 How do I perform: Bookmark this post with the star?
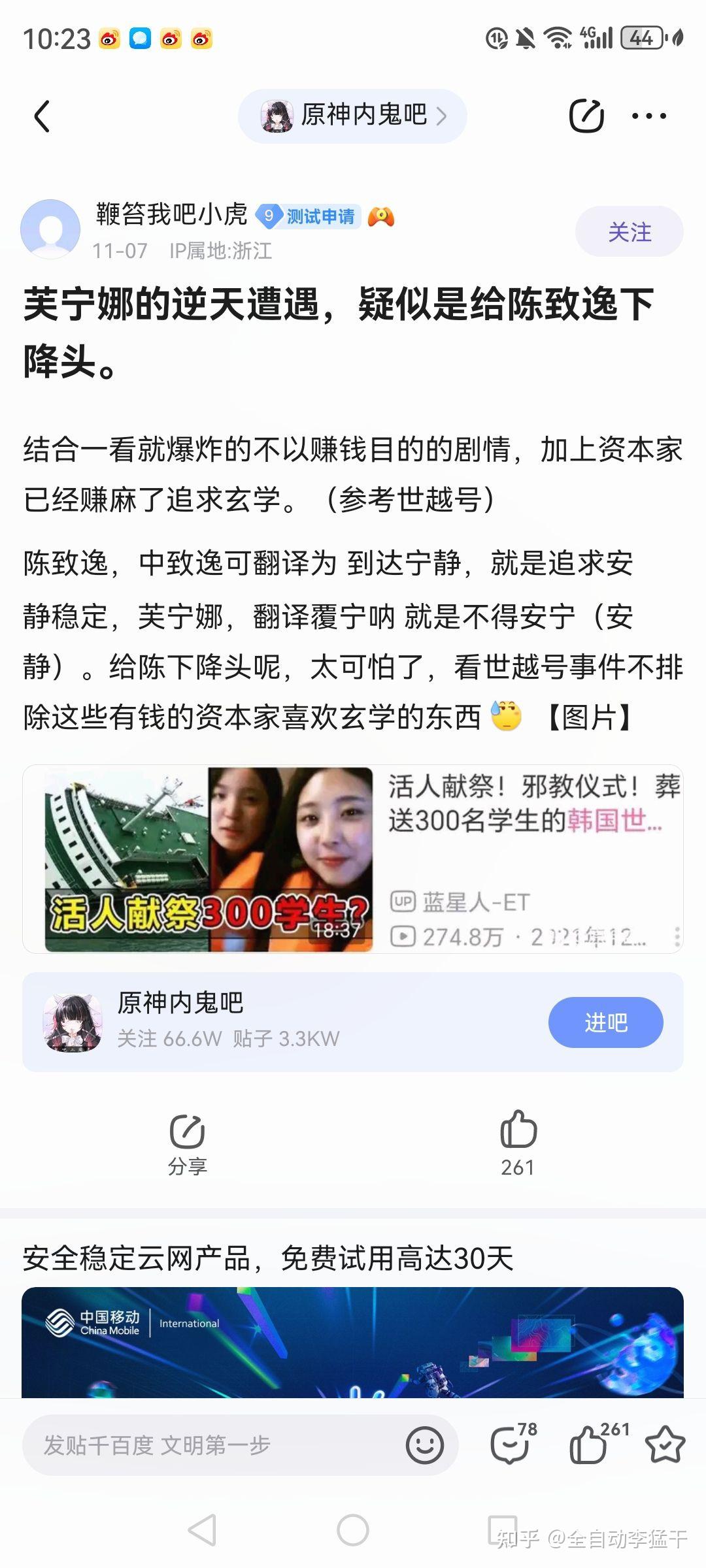[665, 1444]
